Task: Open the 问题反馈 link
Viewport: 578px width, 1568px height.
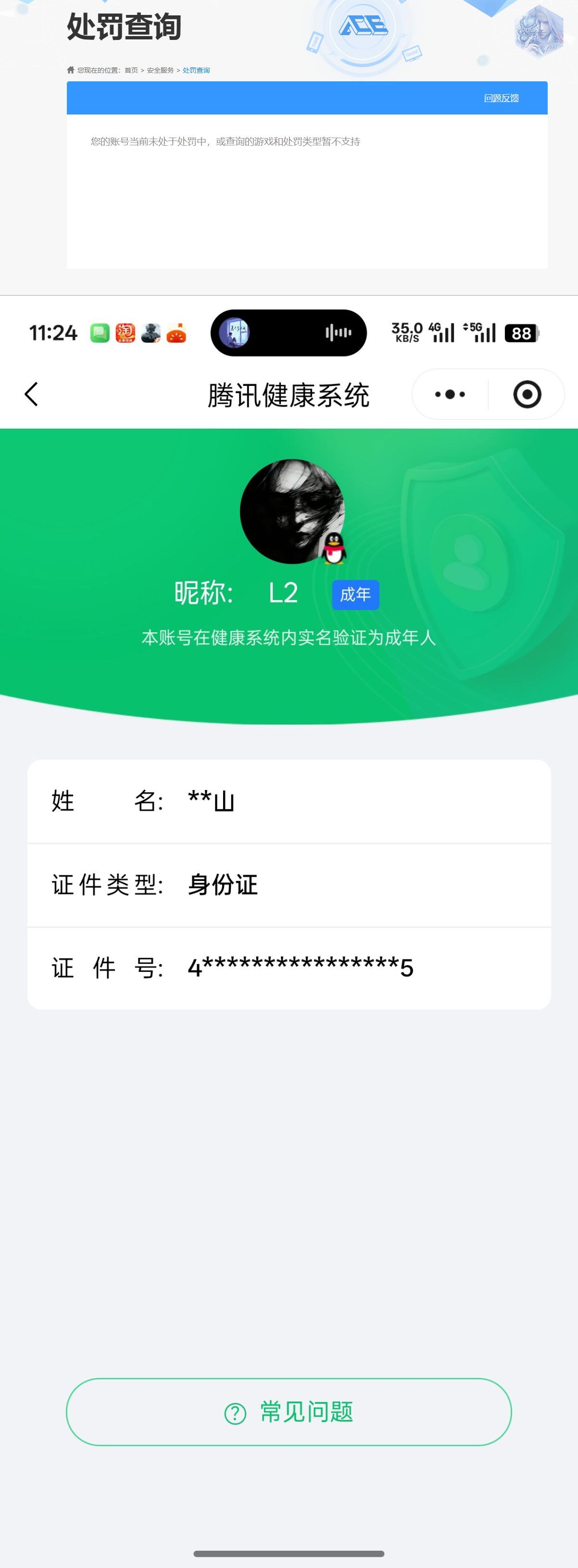Action: tap(502, 97)
